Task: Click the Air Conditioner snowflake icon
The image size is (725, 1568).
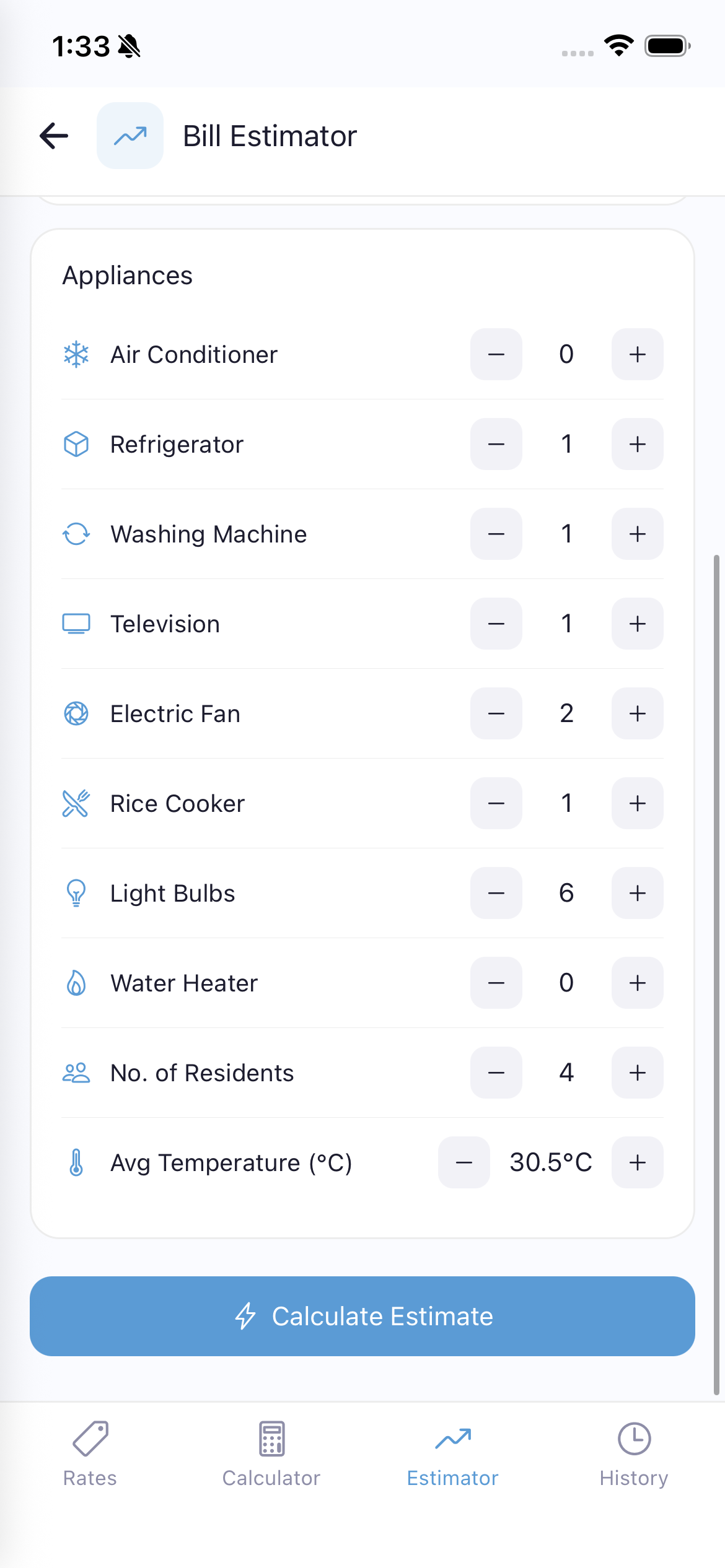Action: 76,354
